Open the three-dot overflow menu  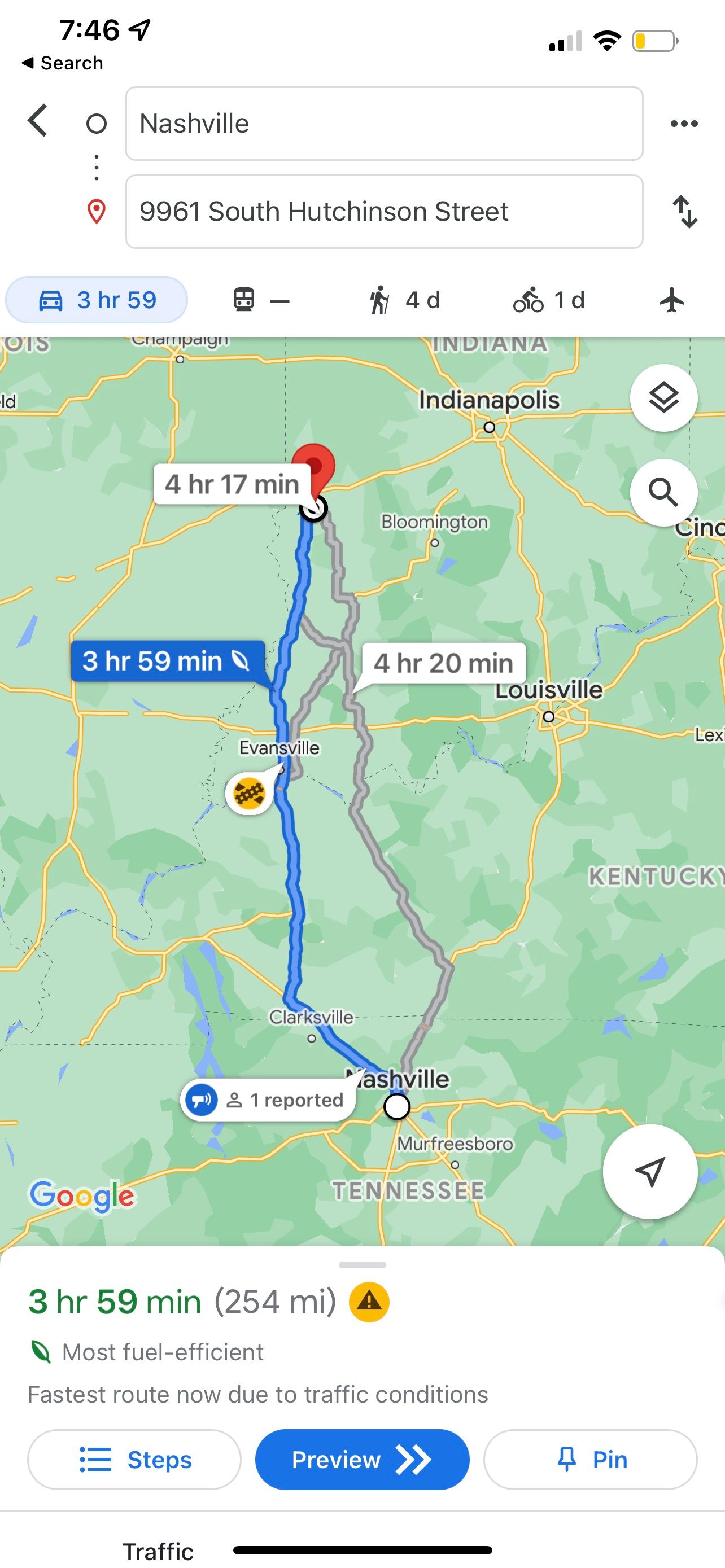tap(684, 124)
